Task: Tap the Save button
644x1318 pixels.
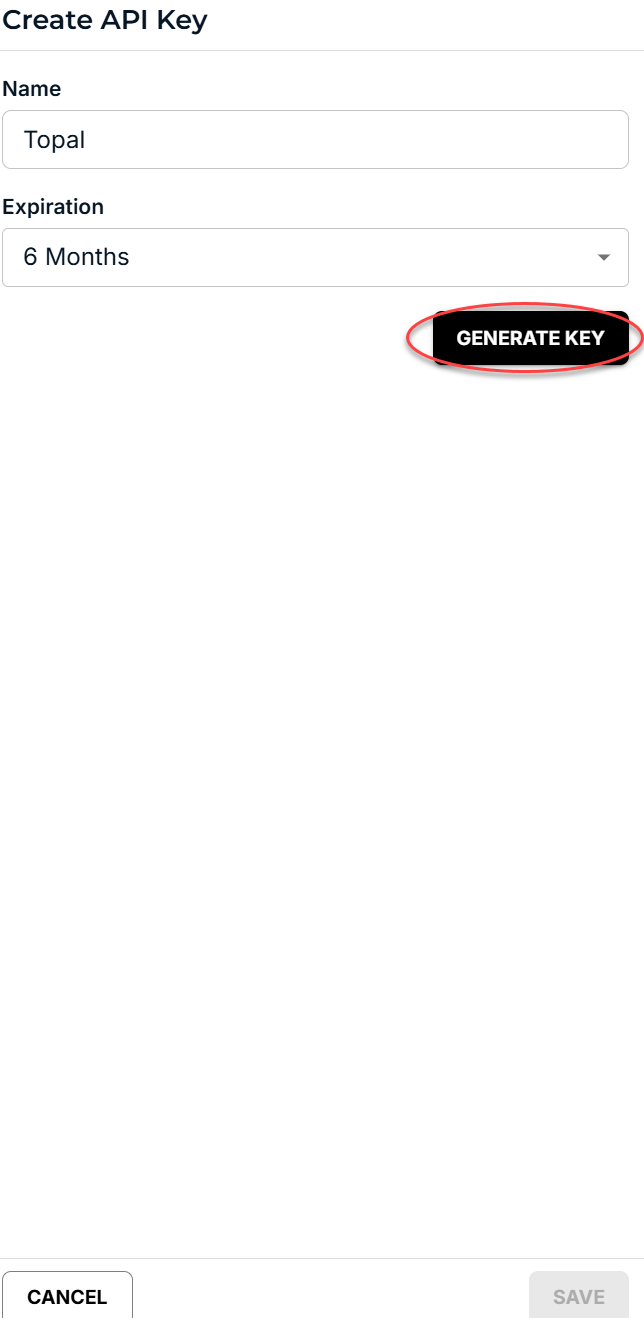Action: click(578, 1296)
